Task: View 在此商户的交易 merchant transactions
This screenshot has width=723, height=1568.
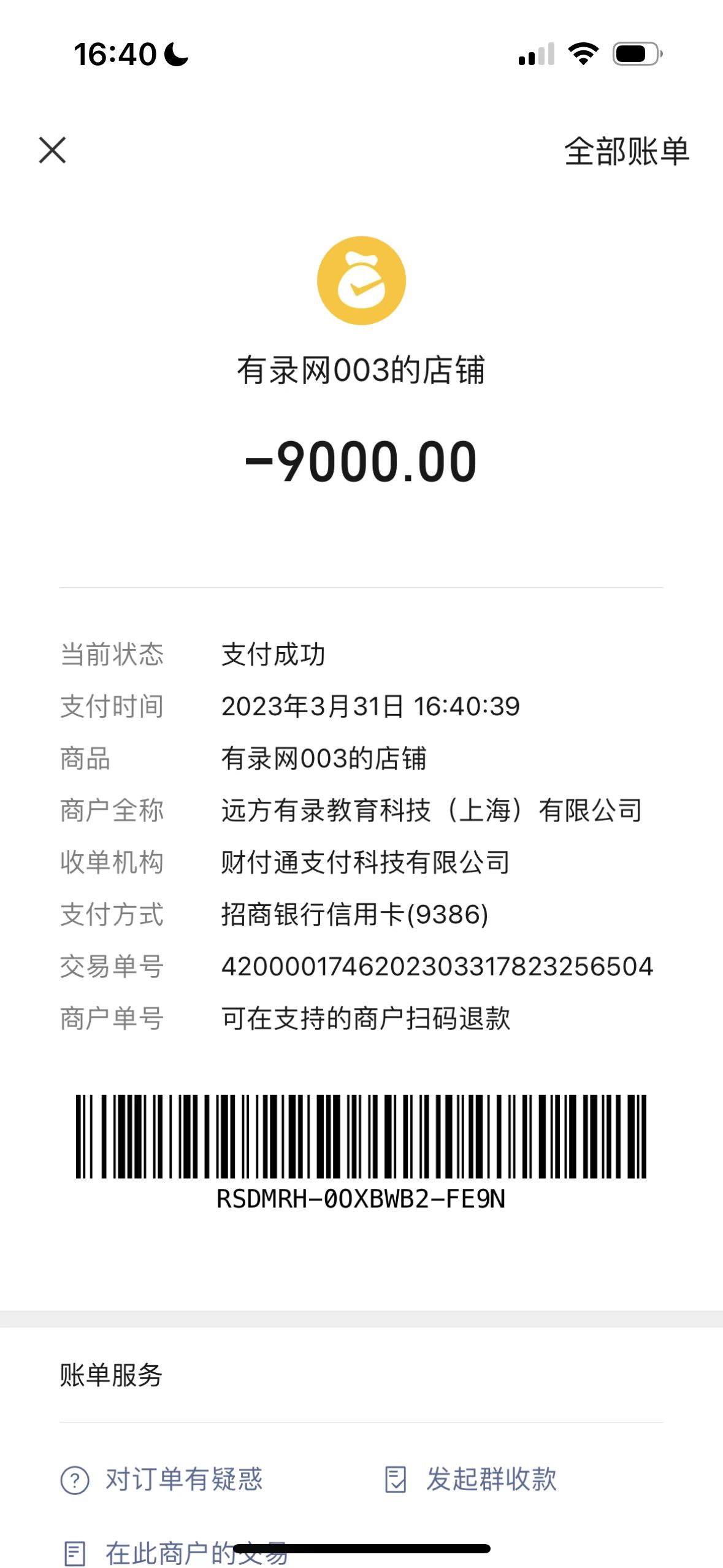Action: coord(175,1553)
